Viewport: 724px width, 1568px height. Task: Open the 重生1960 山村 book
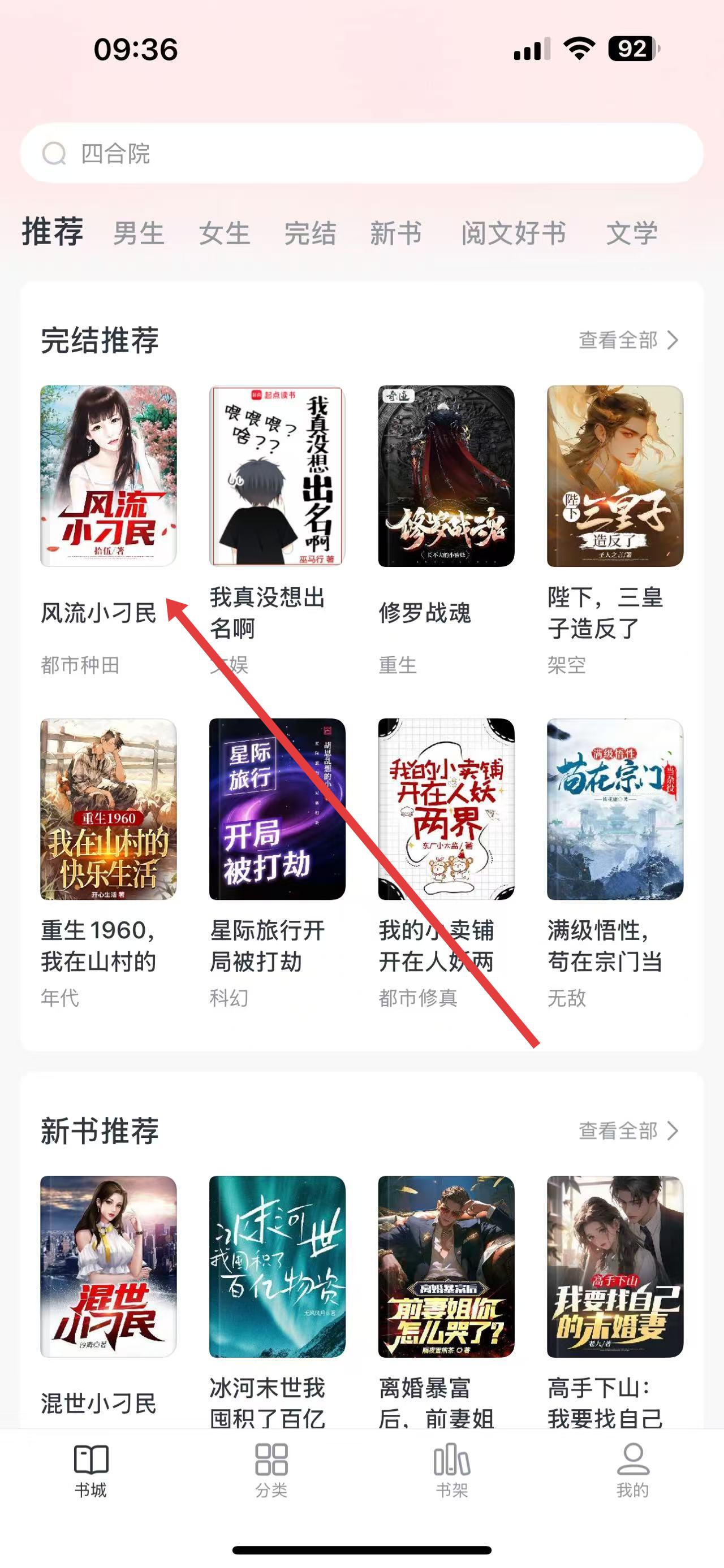pyautogui.click(x=109, y=809)
